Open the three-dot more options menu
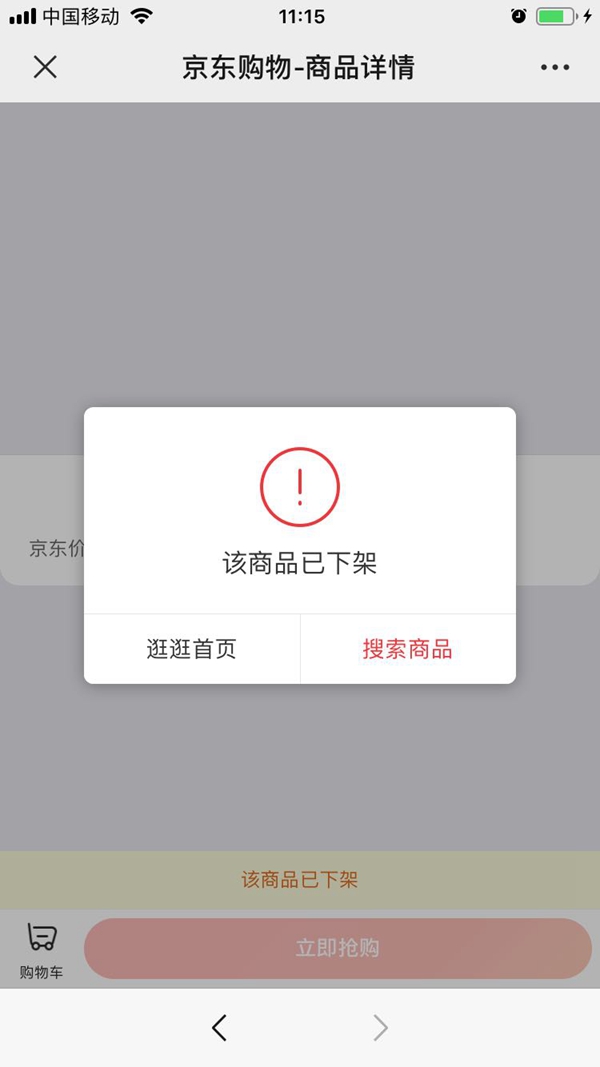 click(x=555, y=67)
